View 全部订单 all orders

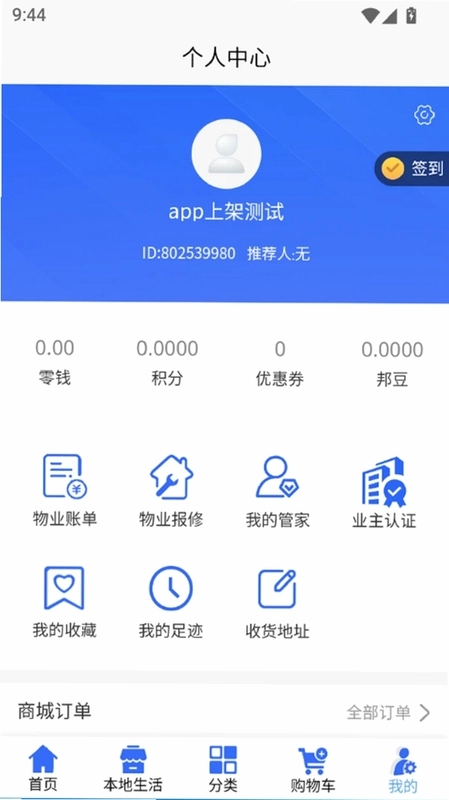[389, 712]
